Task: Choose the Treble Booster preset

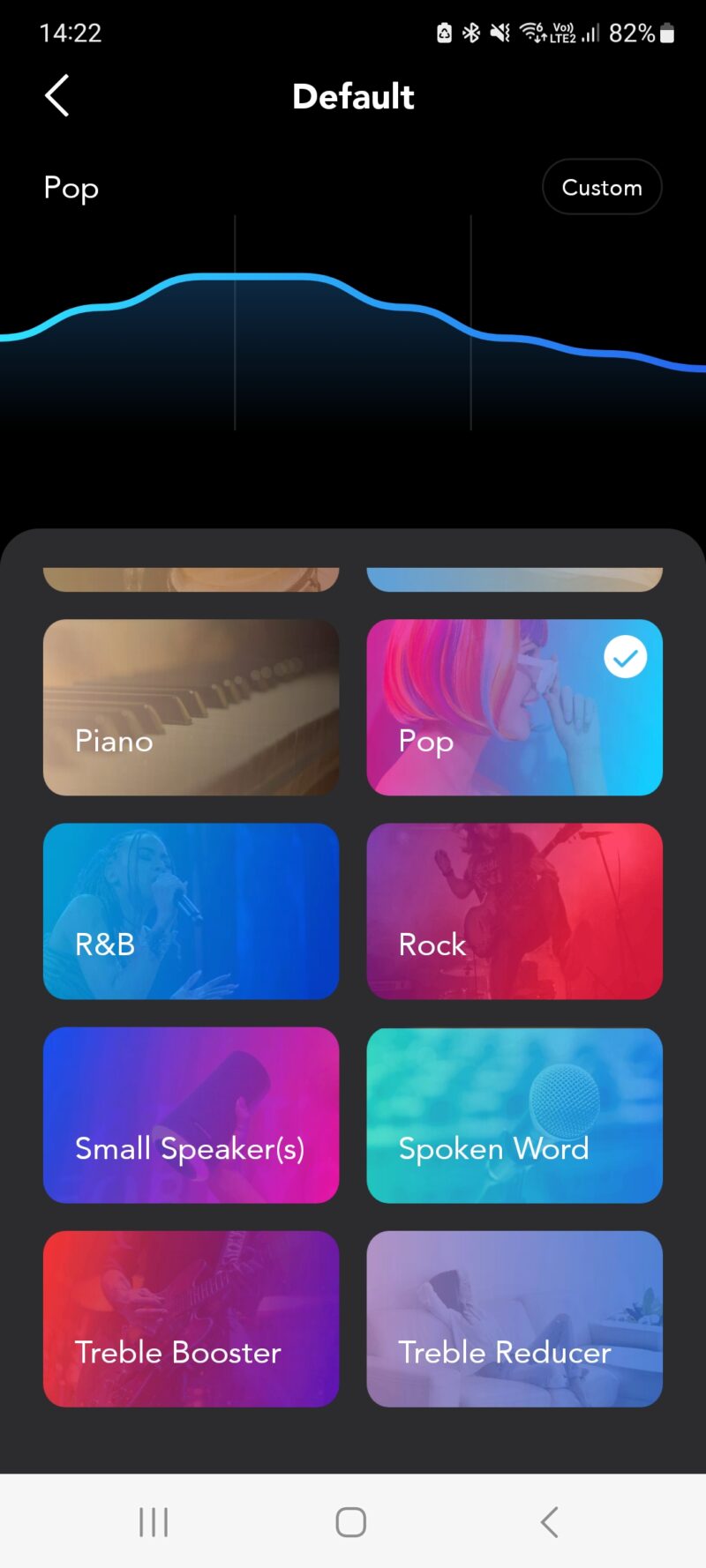Action: click(x=191, y=1318)
